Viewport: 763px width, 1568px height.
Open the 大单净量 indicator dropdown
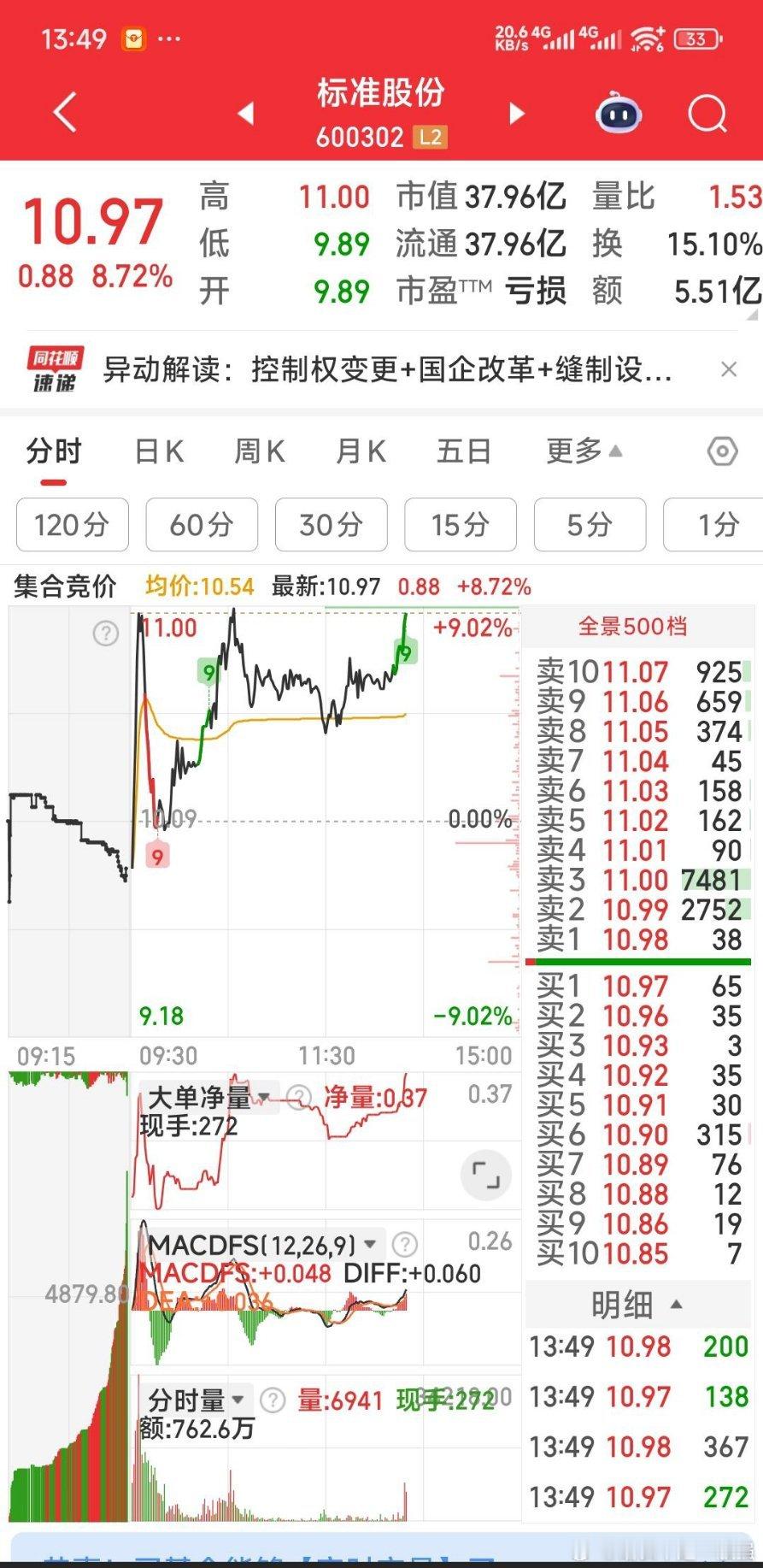pos(264,1095)
